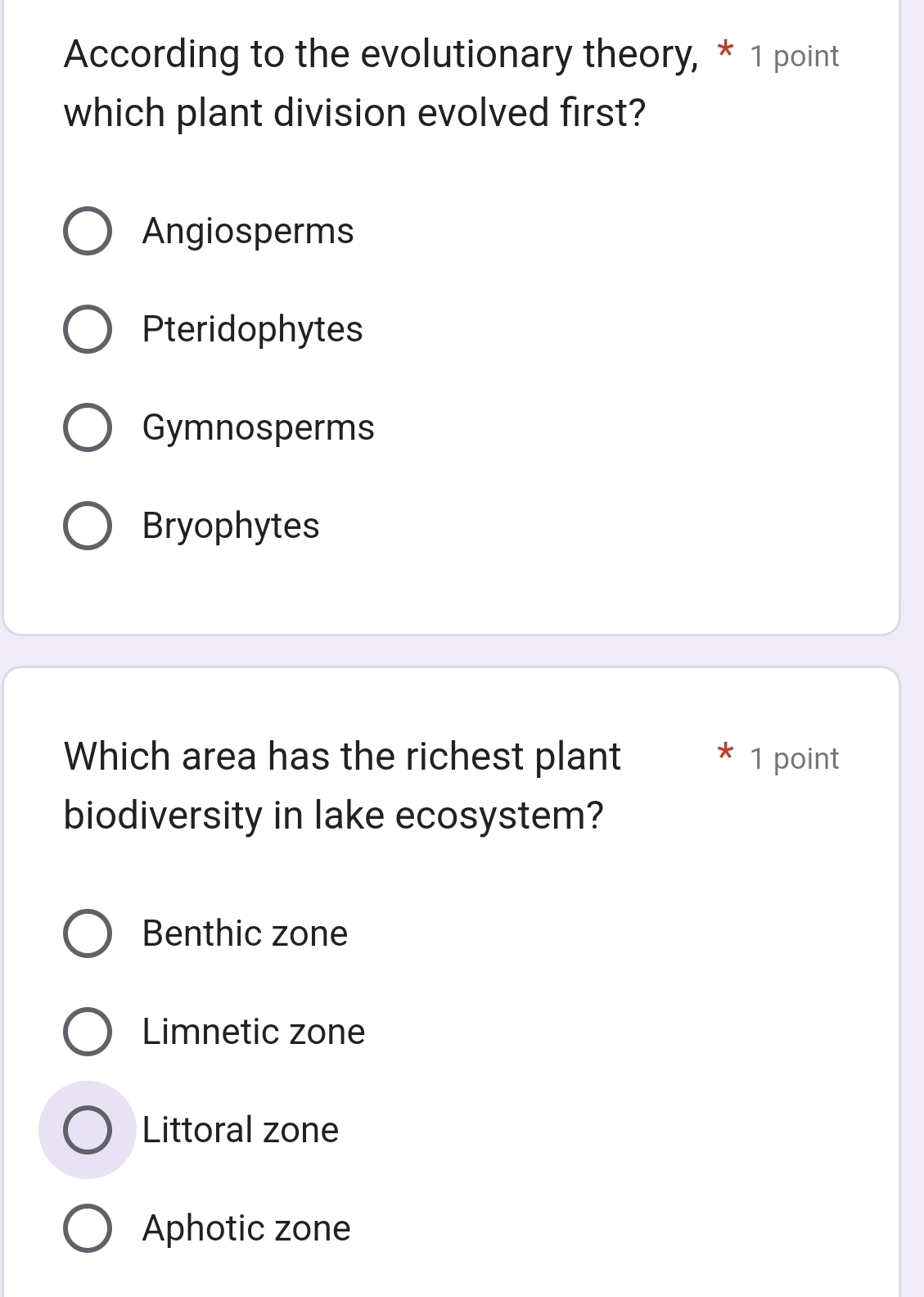Click the Angiosperms answer label

click(x=247, y=232)
